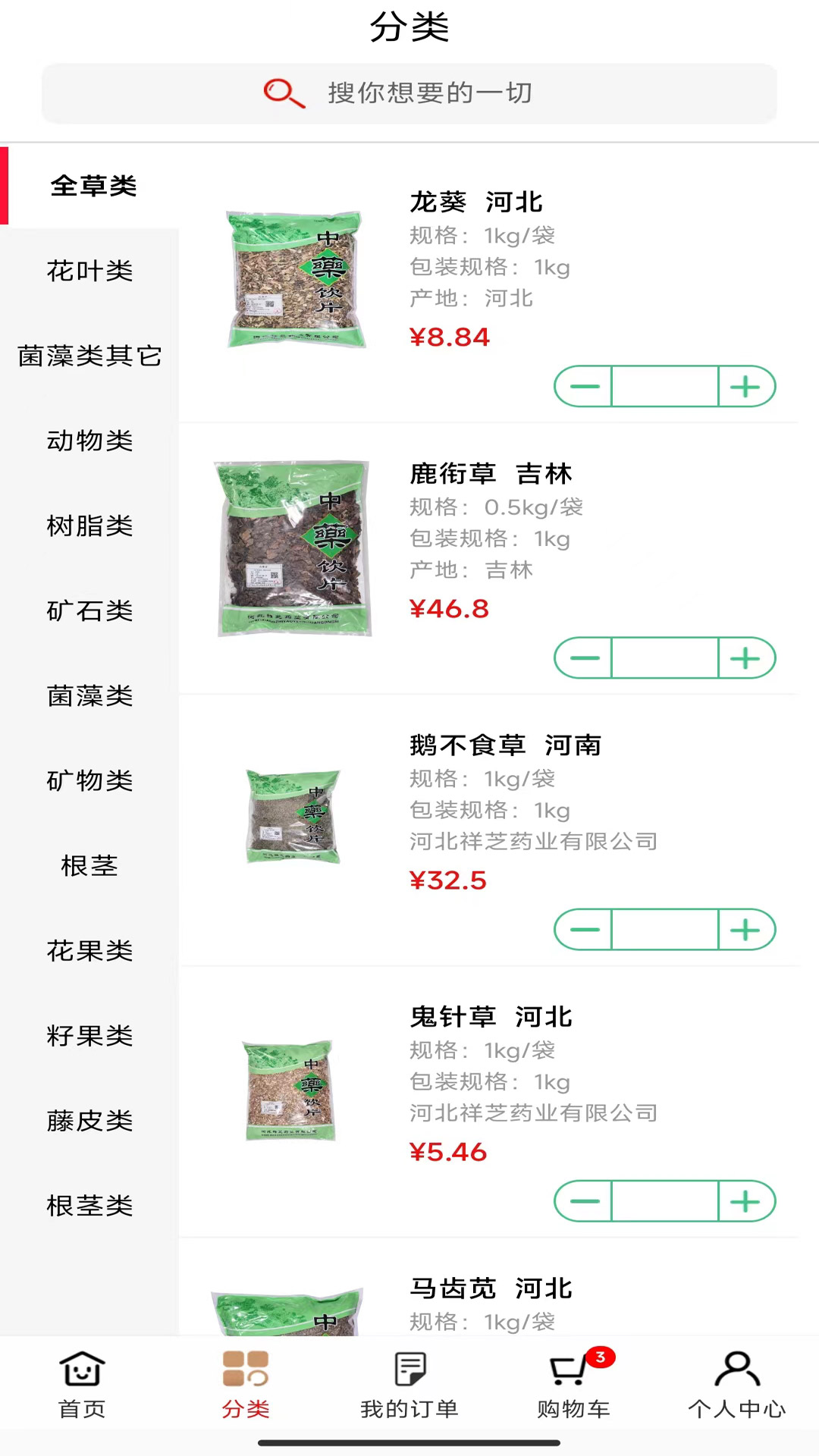Open 我的订单 tab
This screenshot has height=1456, width=819.
[x=409, y=1385]
